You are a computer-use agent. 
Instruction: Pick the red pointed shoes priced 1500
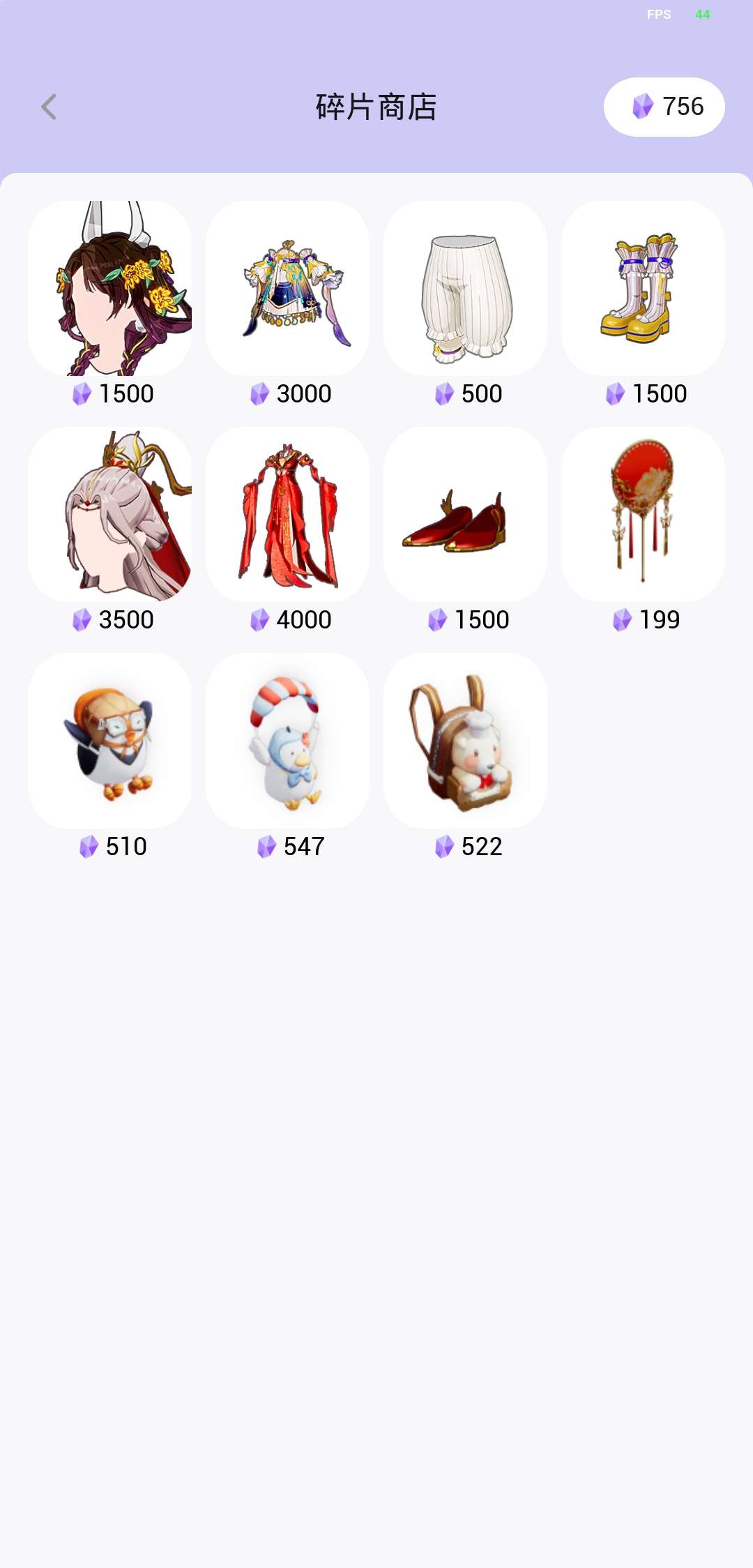[465, 515]
